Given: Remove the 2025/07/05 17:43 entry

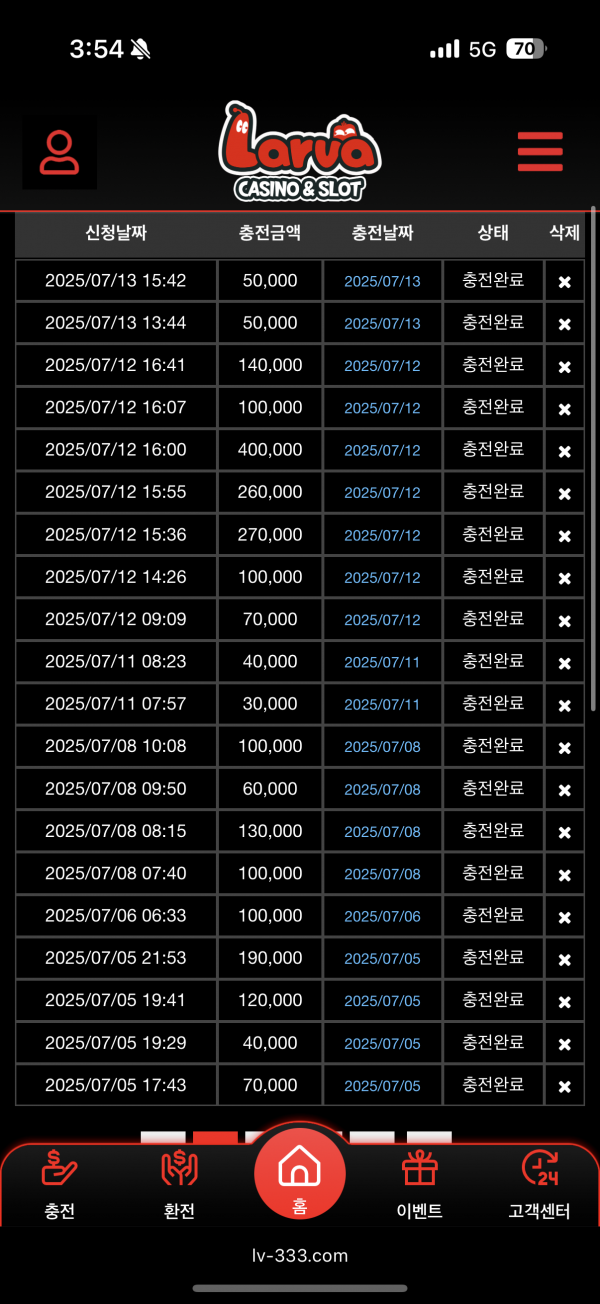Looking at the screenshot, I should [x=564, y=1086].
